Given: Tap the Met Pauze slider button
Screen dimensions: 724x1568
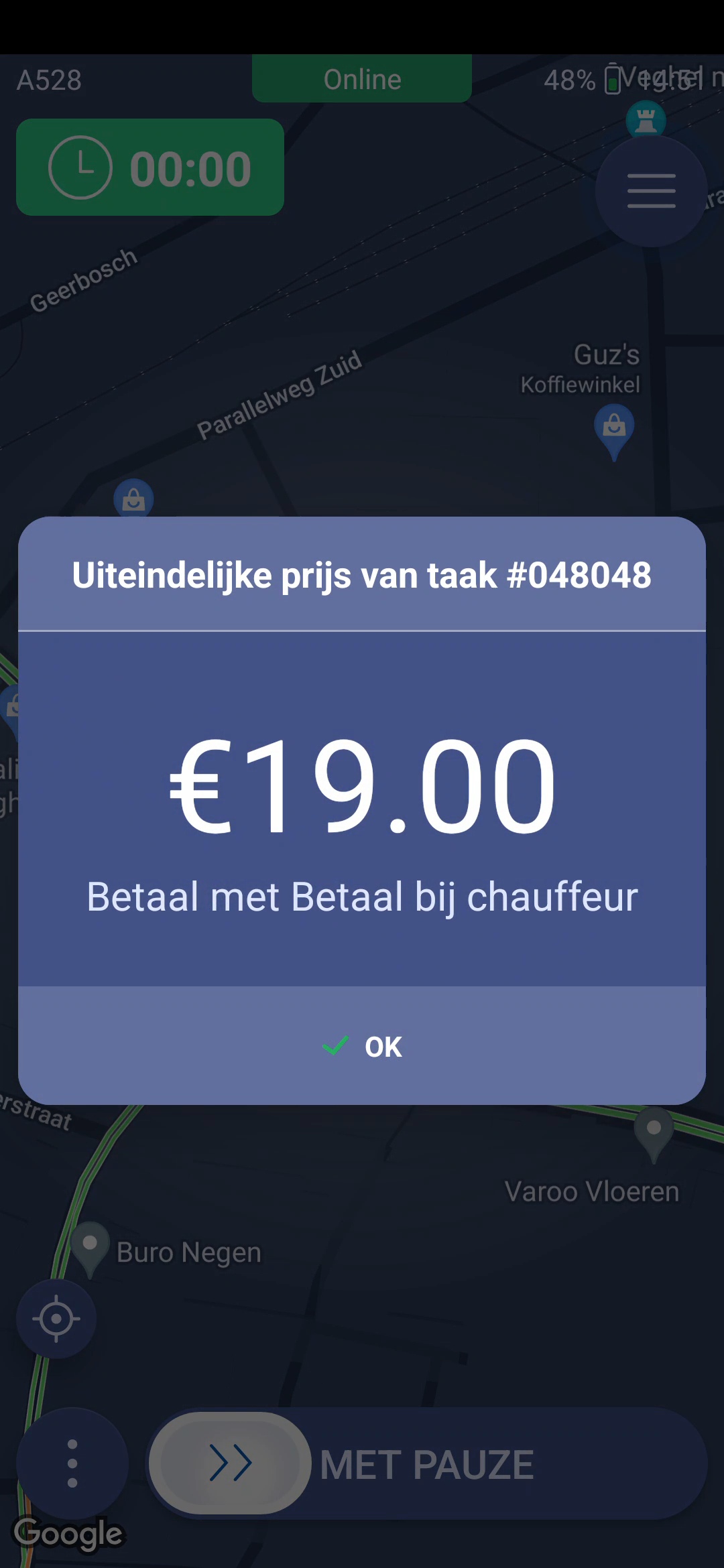Looking at the screenshot, I should pos(230,1463).
